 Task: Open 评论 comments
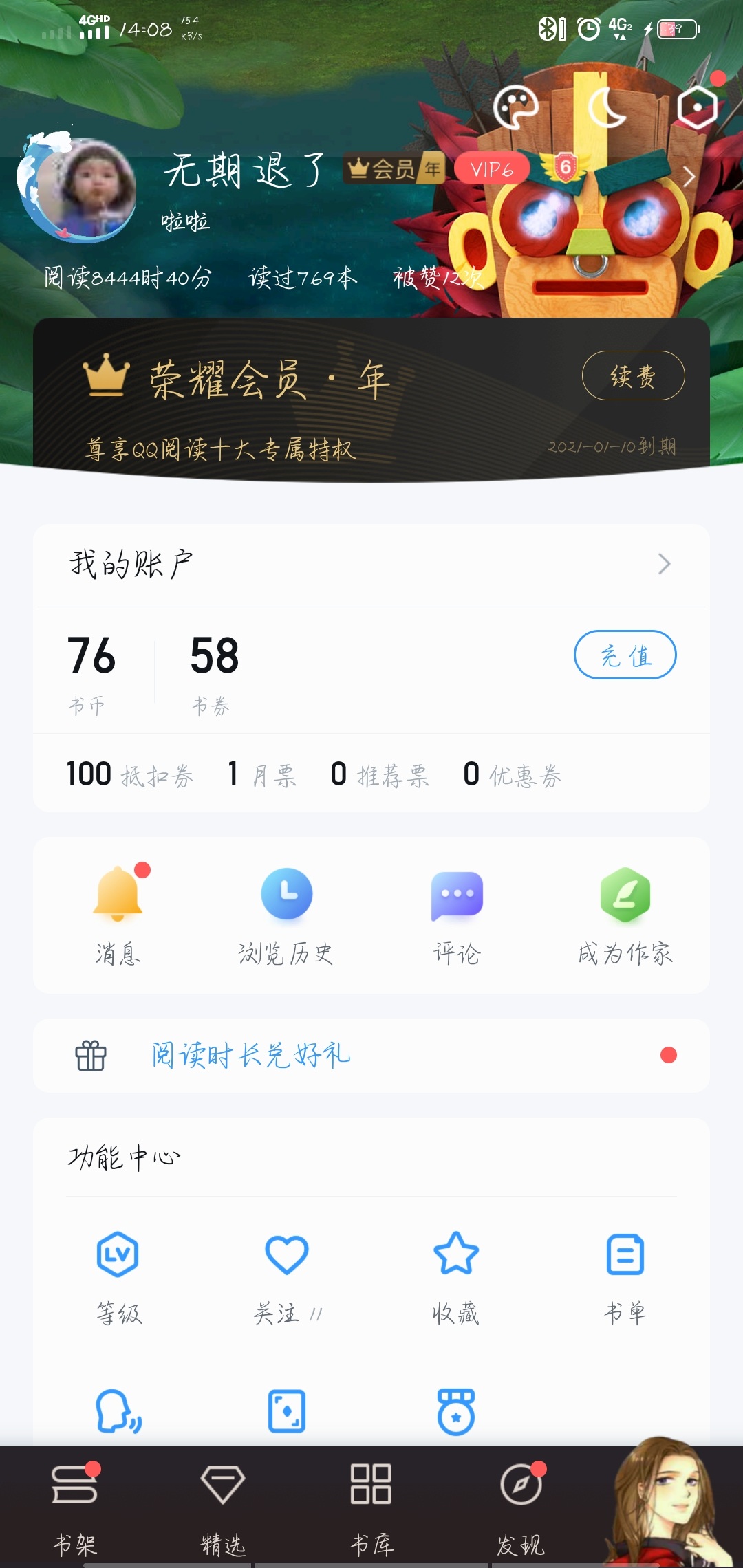457,915
